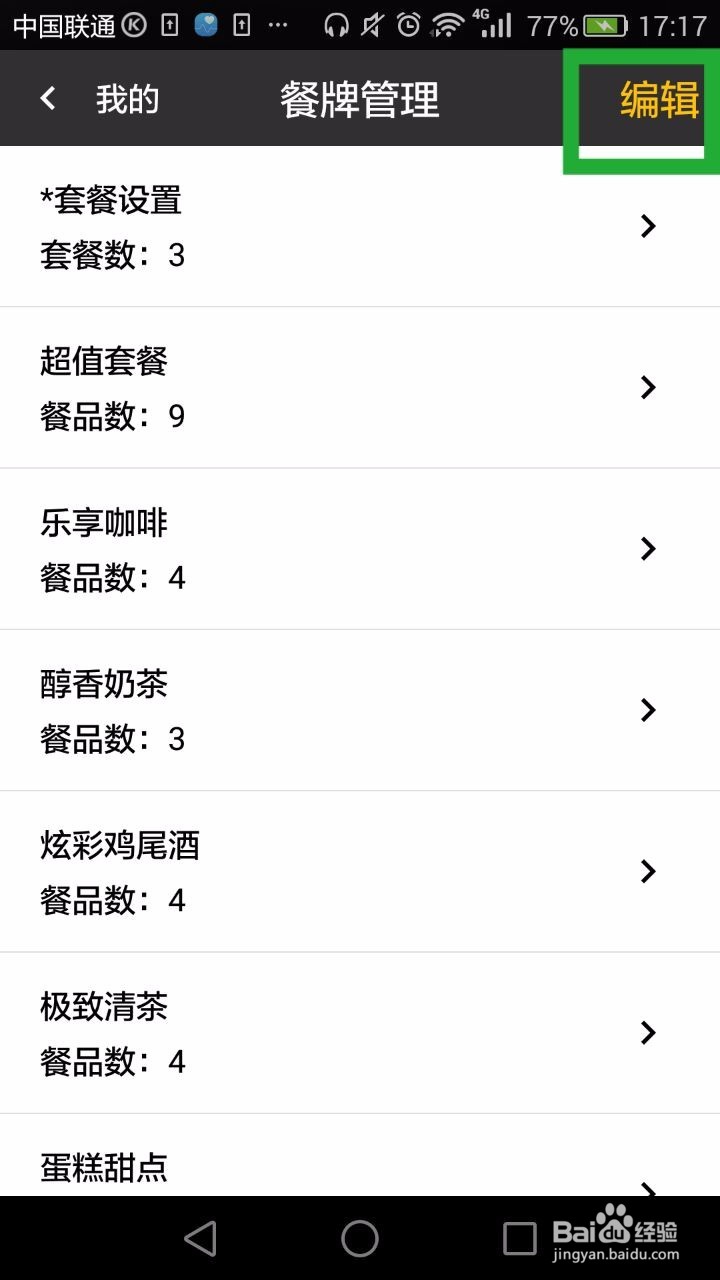The height and width of the screenshot is (1280, 720).
Task: Expand 超值套餐 using its right arrow
Action: click(x=648, y=388)
